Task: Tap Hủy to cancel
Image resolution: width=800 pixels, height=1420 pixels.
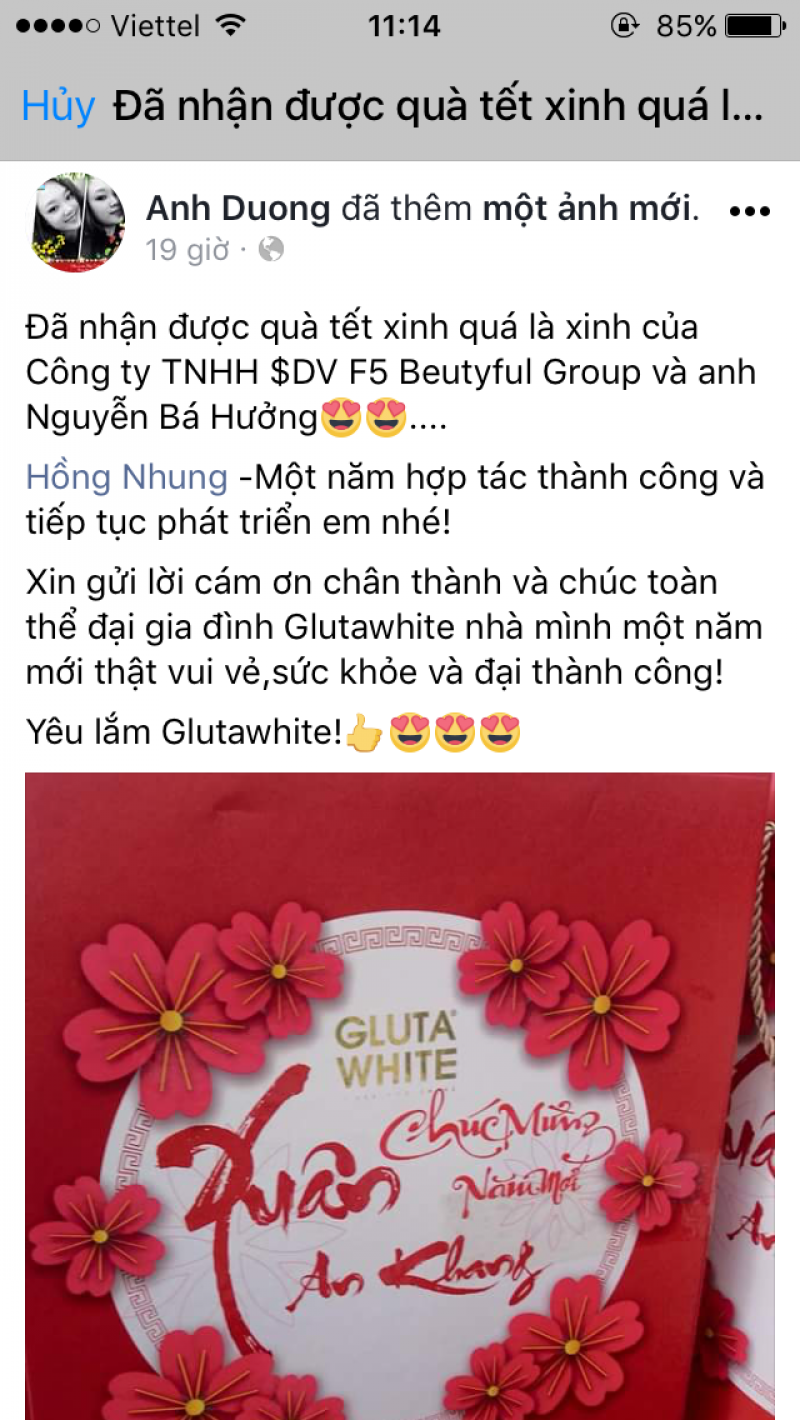Action: point(58,106)
